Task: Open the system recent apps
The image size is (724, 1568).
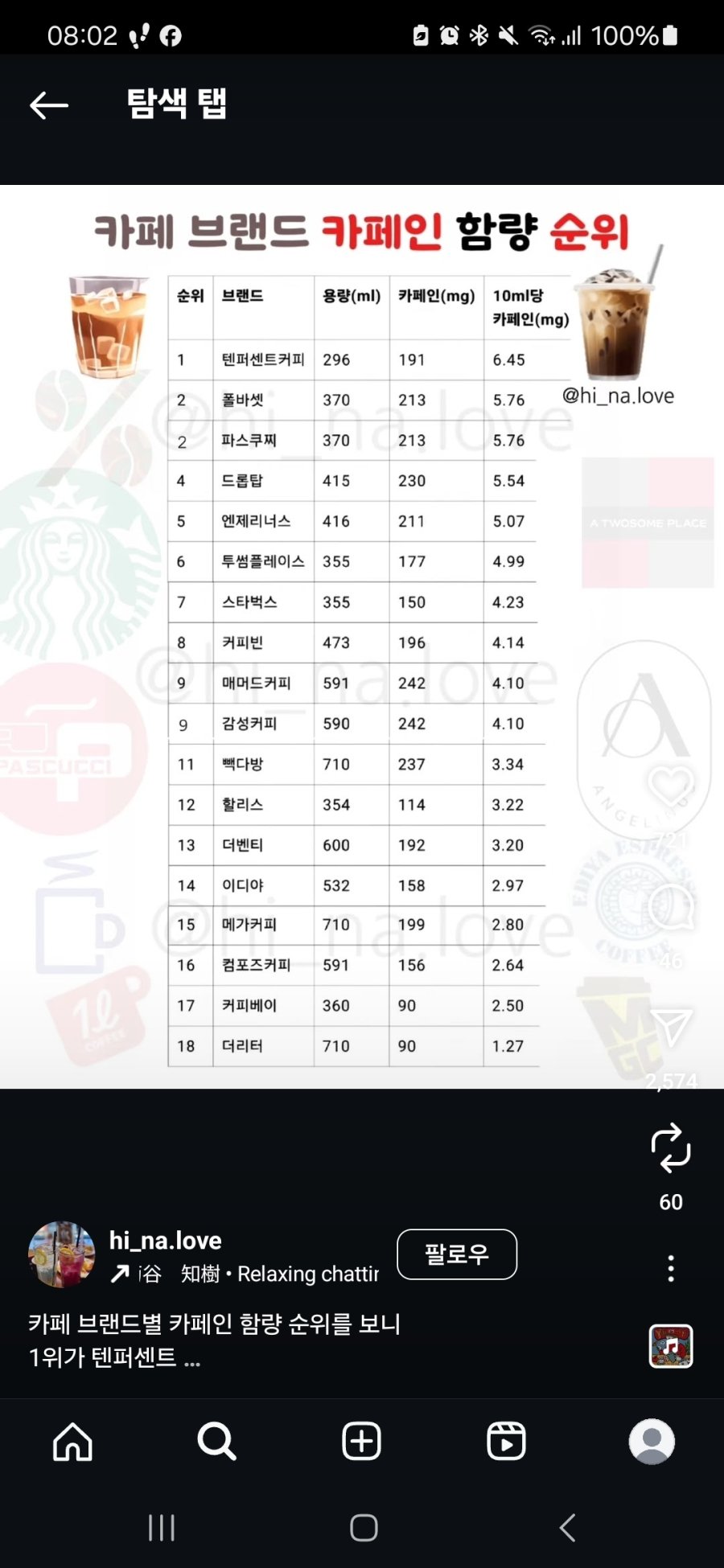Action: tap(161, 1527)
